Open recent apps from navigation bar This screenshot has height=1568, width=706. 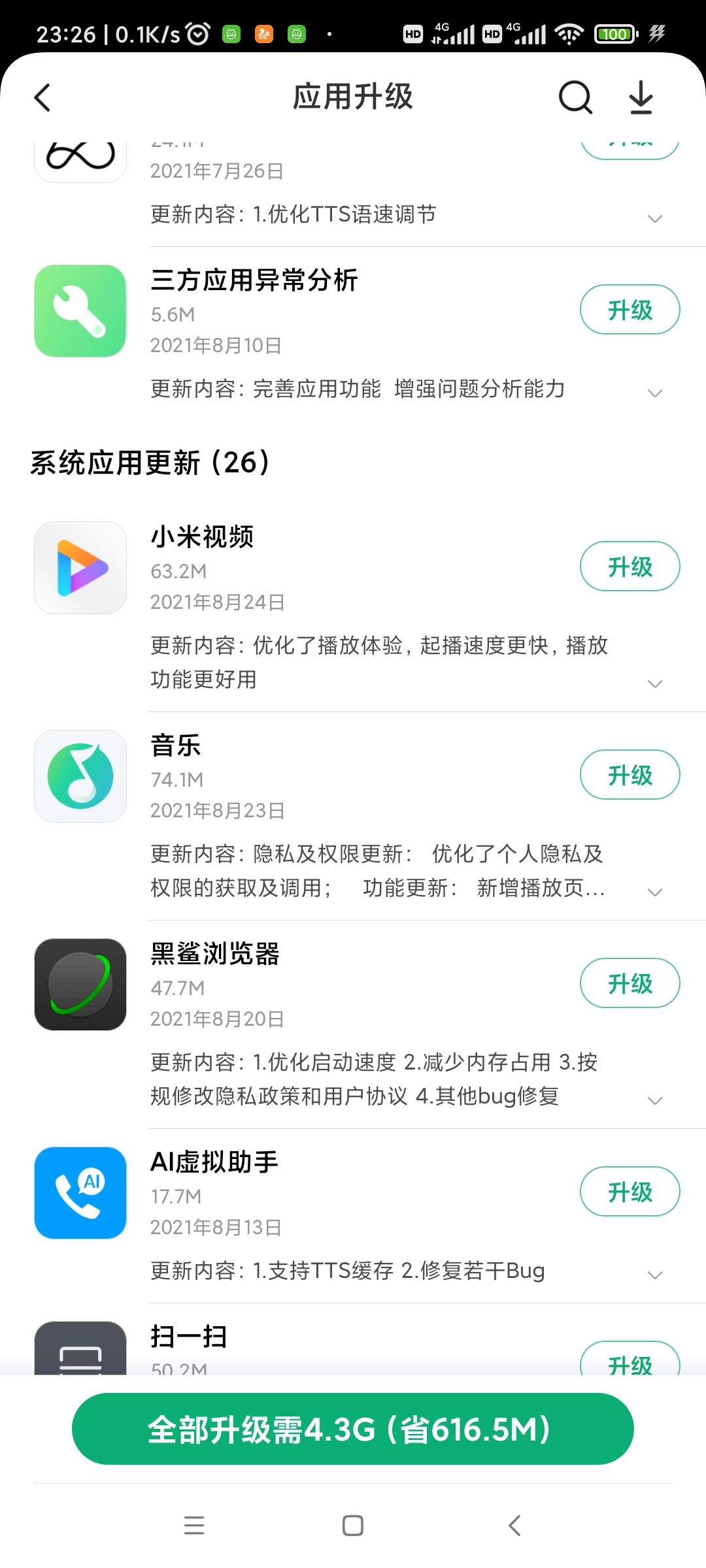tap(194, 1526)
